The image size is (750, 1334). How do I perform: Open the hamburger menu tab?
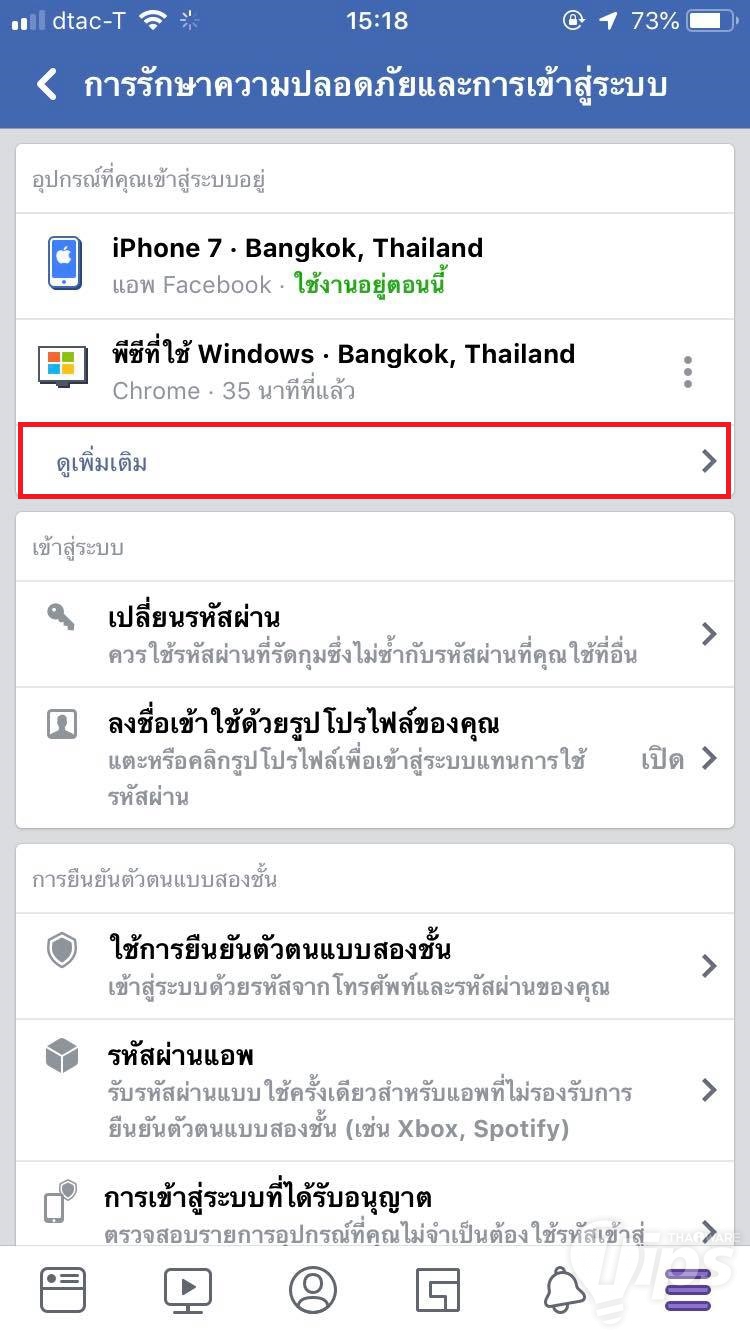tap(688, 1289)
